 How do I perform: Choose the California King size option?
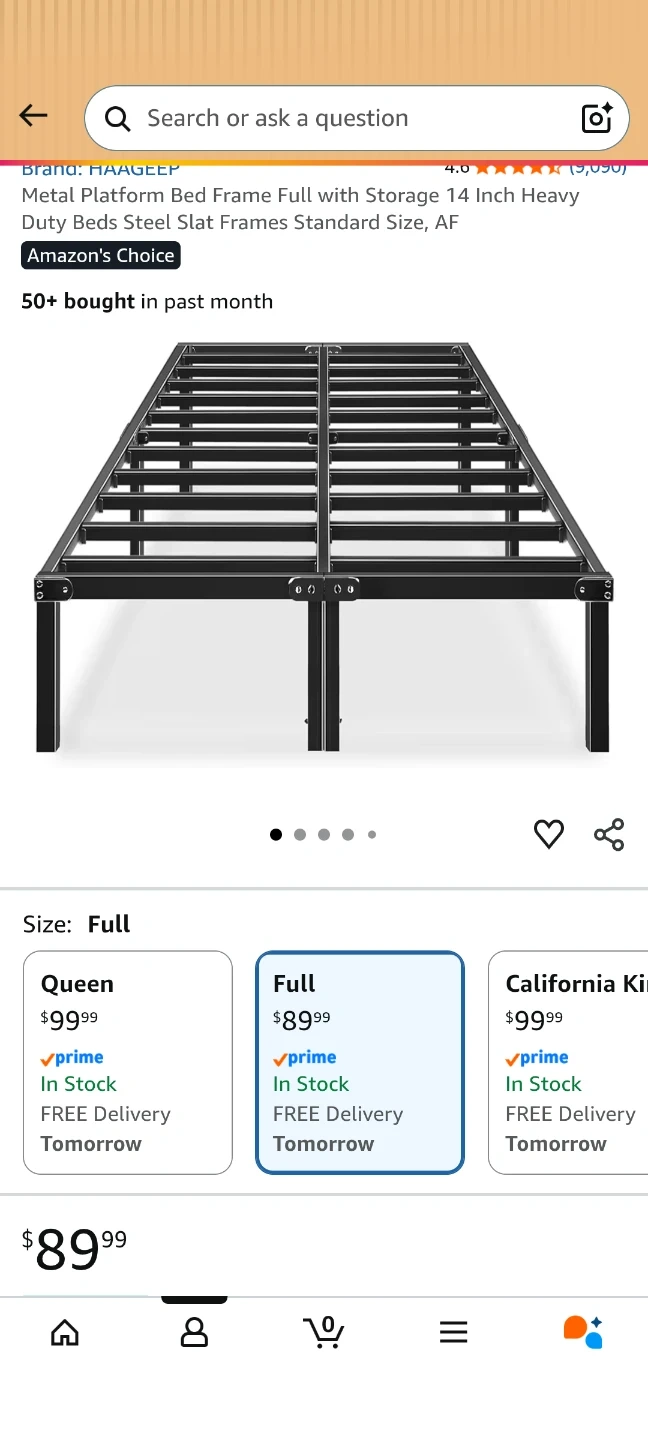568,1062
